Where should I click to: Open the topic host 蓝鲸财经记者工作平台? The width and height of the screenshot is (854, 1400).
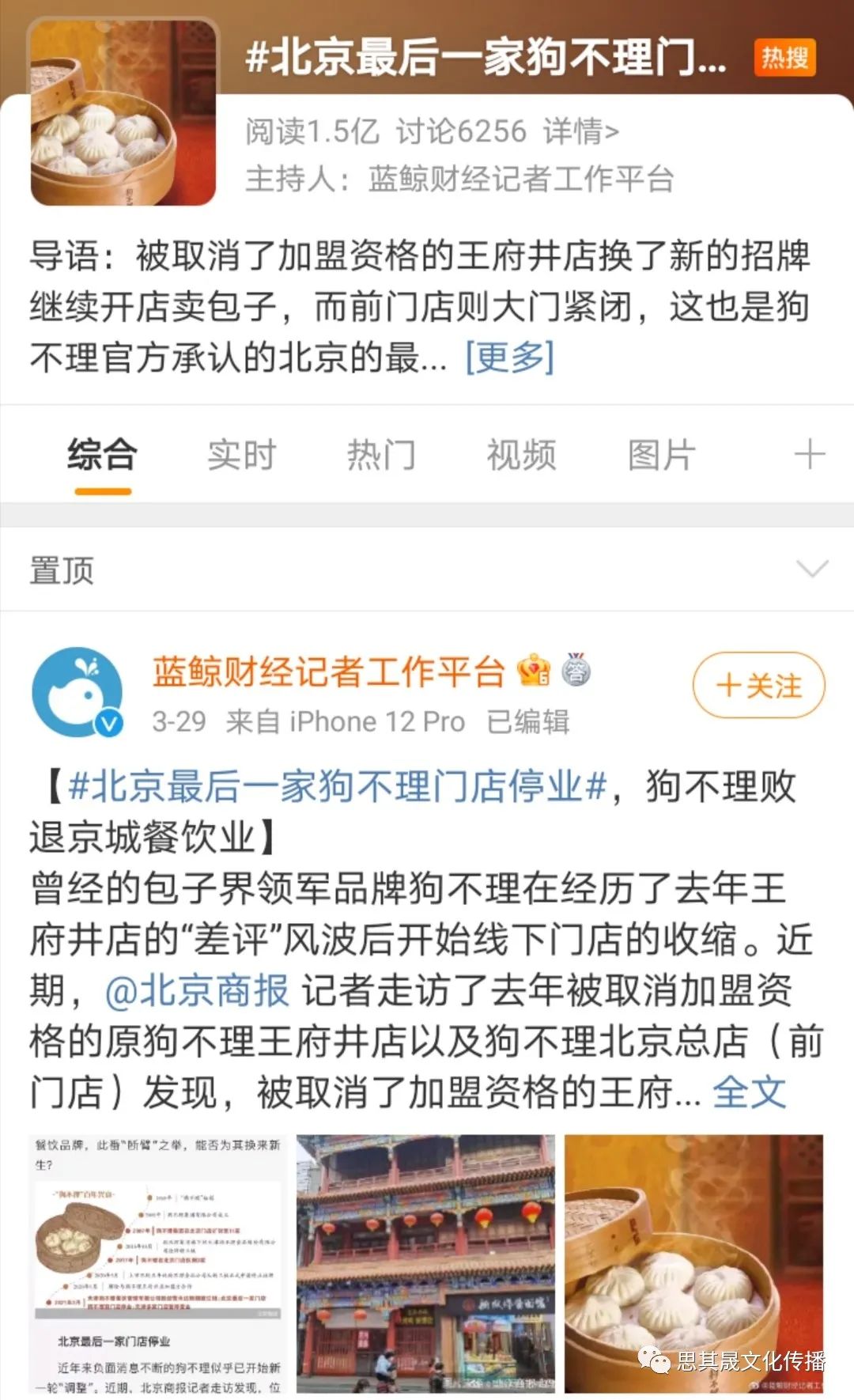[520, 180]
